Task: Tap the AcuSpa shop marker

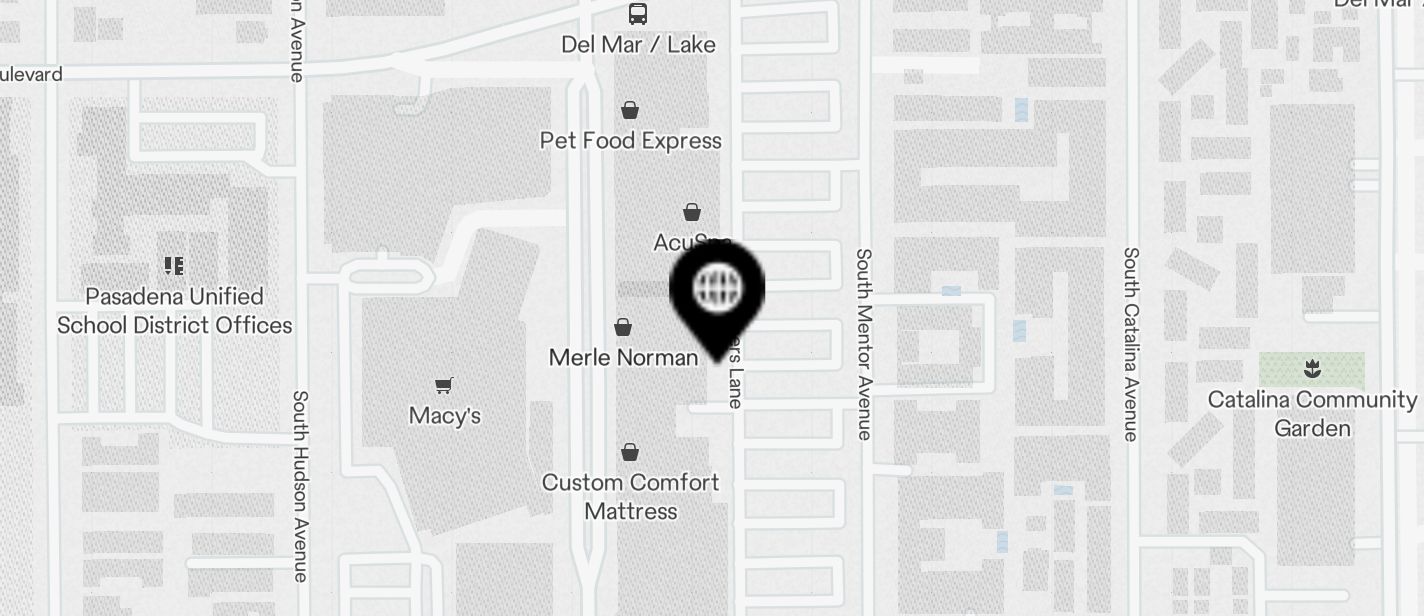Action: 691,212
